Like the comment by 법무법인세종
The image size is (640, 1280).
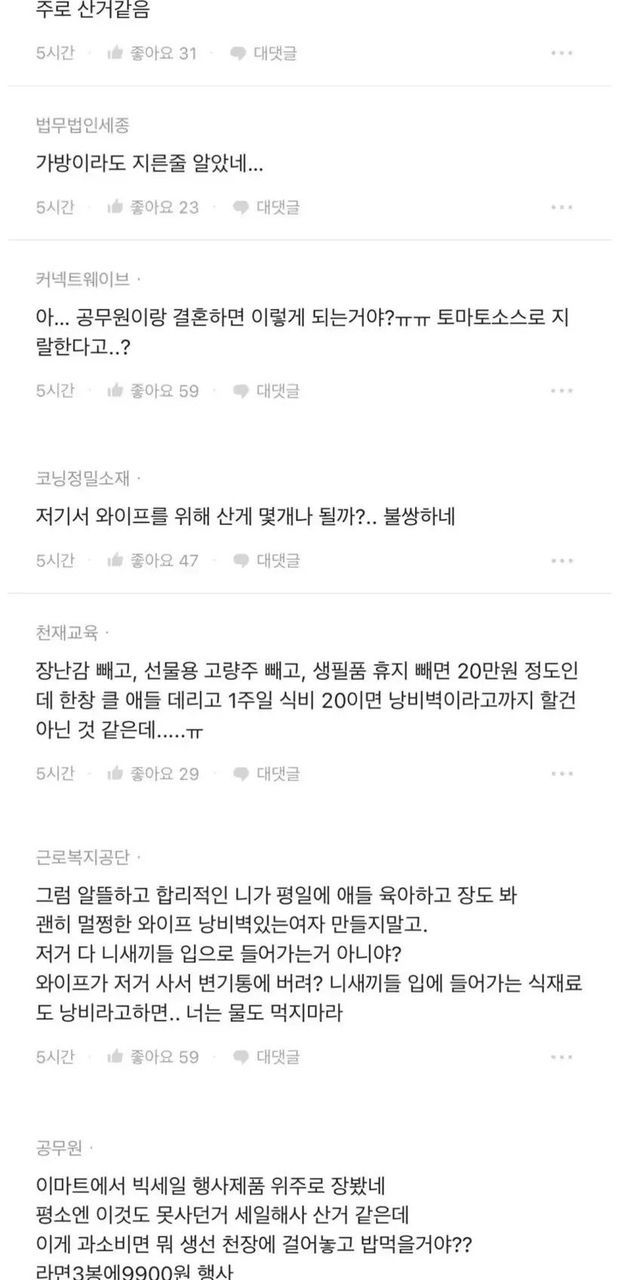[x=153, y=207]
